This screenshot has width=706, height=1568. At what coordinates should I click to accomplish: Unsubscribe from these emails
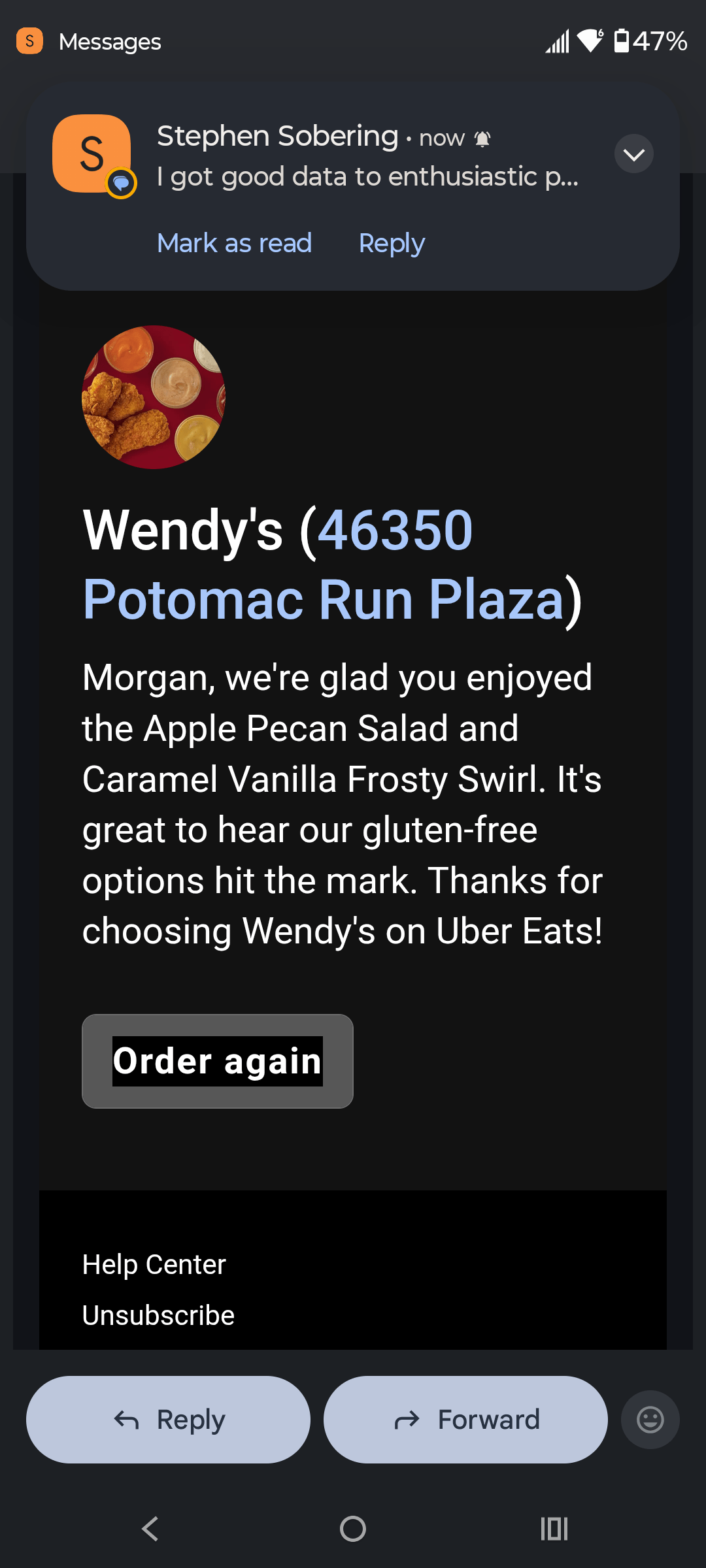pos(158,1315)
